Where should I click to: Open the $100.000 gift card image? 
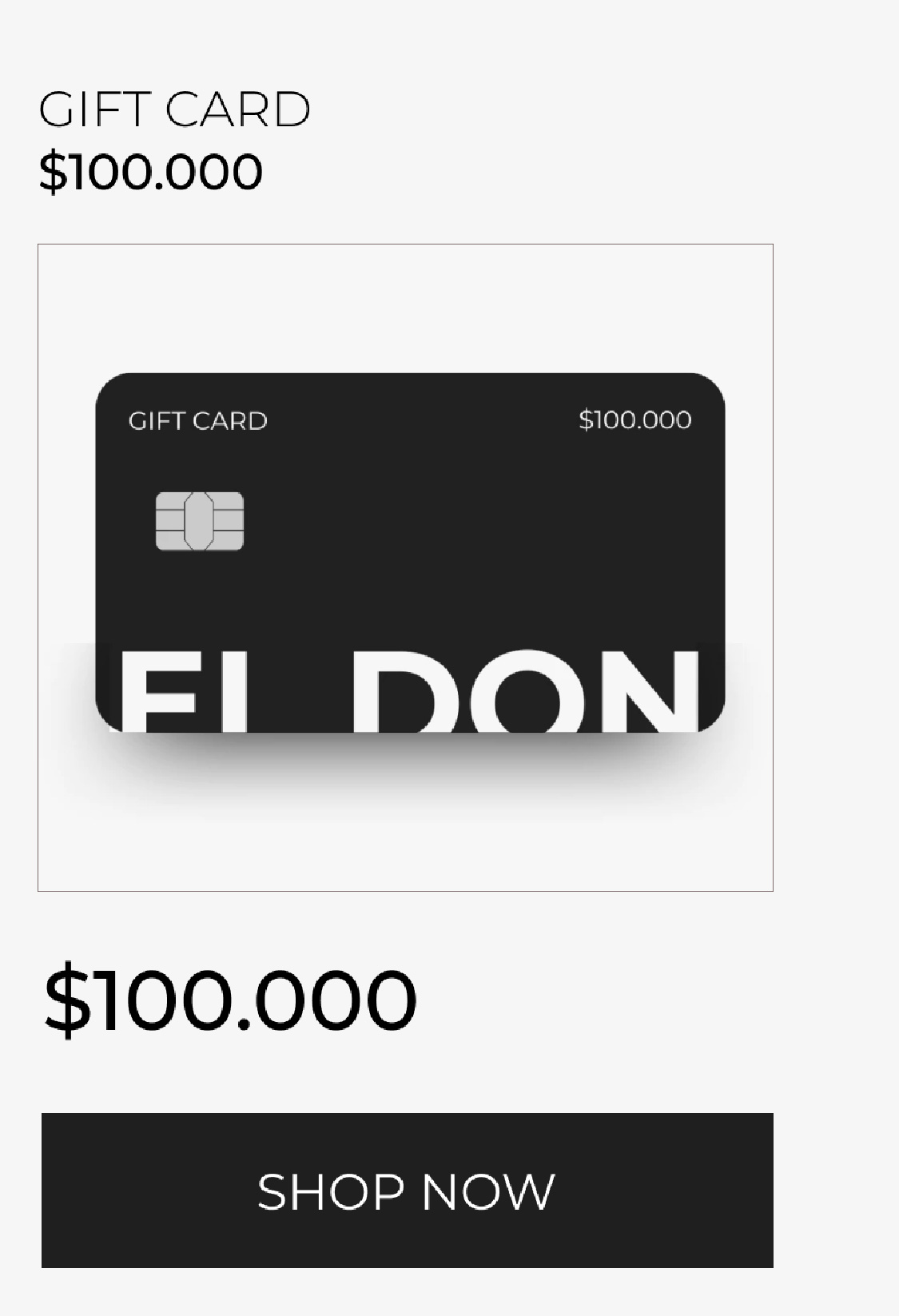pyautogui.click(x=405, y=567)
